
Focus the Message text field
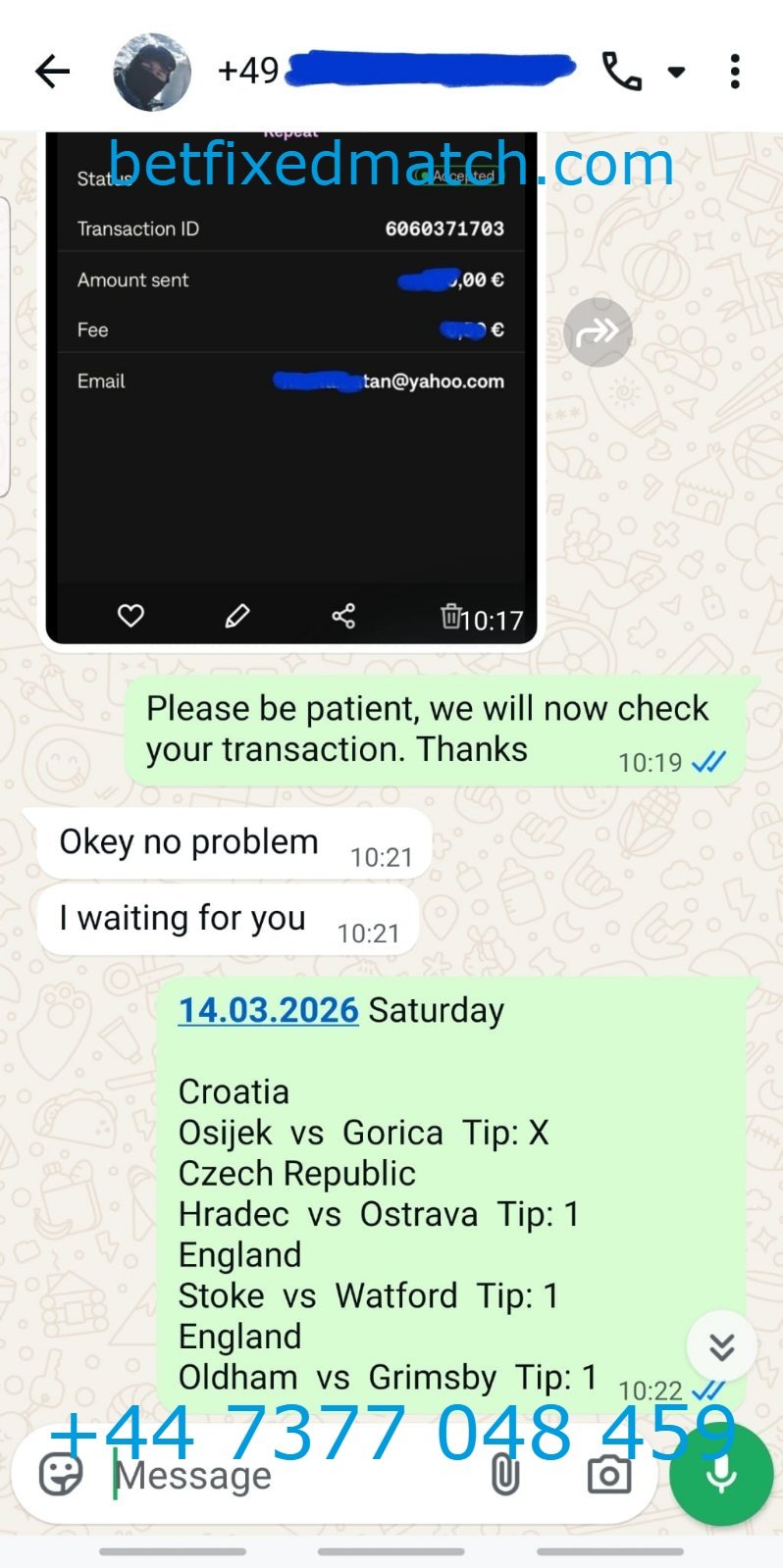(294, 1475)
